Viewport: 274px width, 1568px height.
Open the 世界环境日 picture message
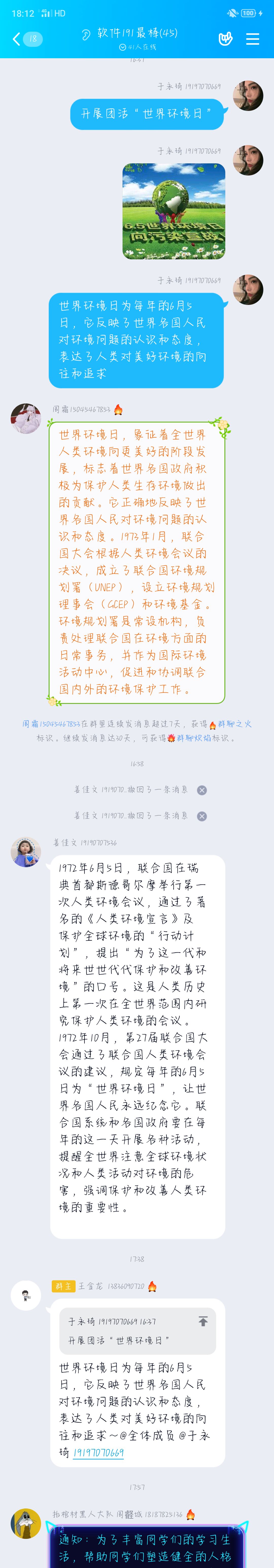pyautogui.click(x=174, y=211)
